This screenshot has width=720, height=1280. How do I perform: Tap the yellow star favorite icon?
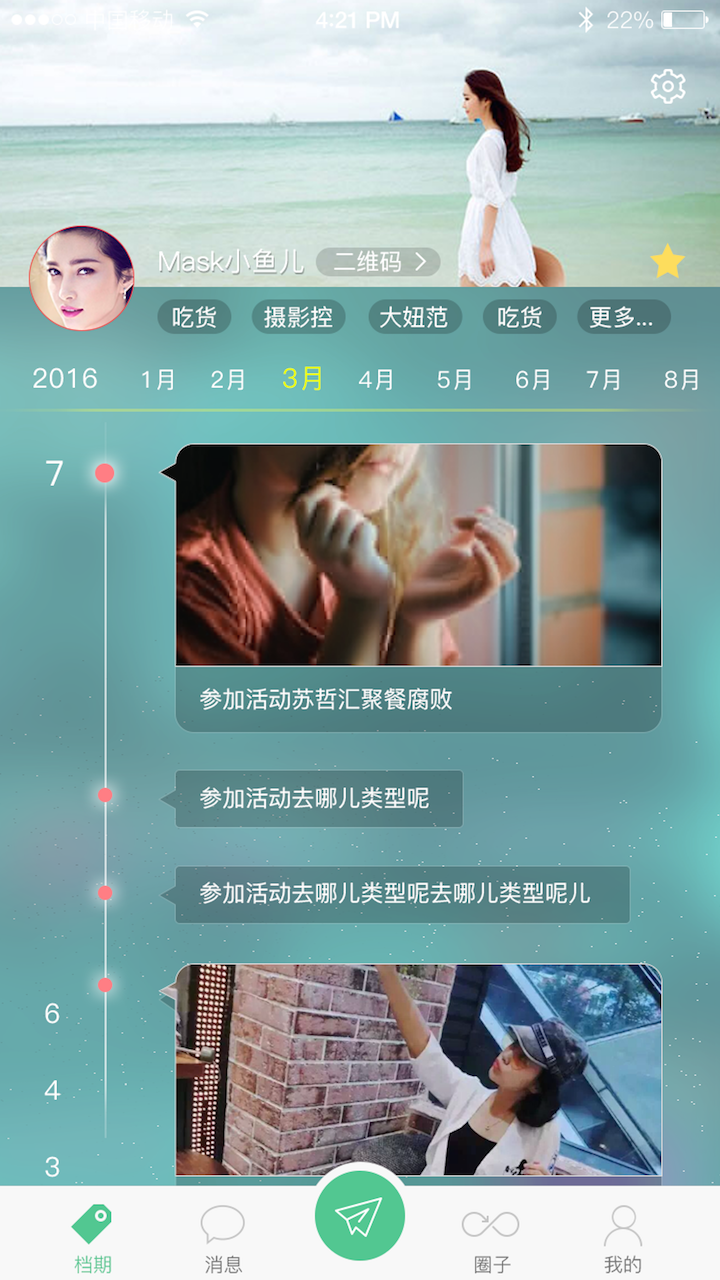(x=667, y=262)
